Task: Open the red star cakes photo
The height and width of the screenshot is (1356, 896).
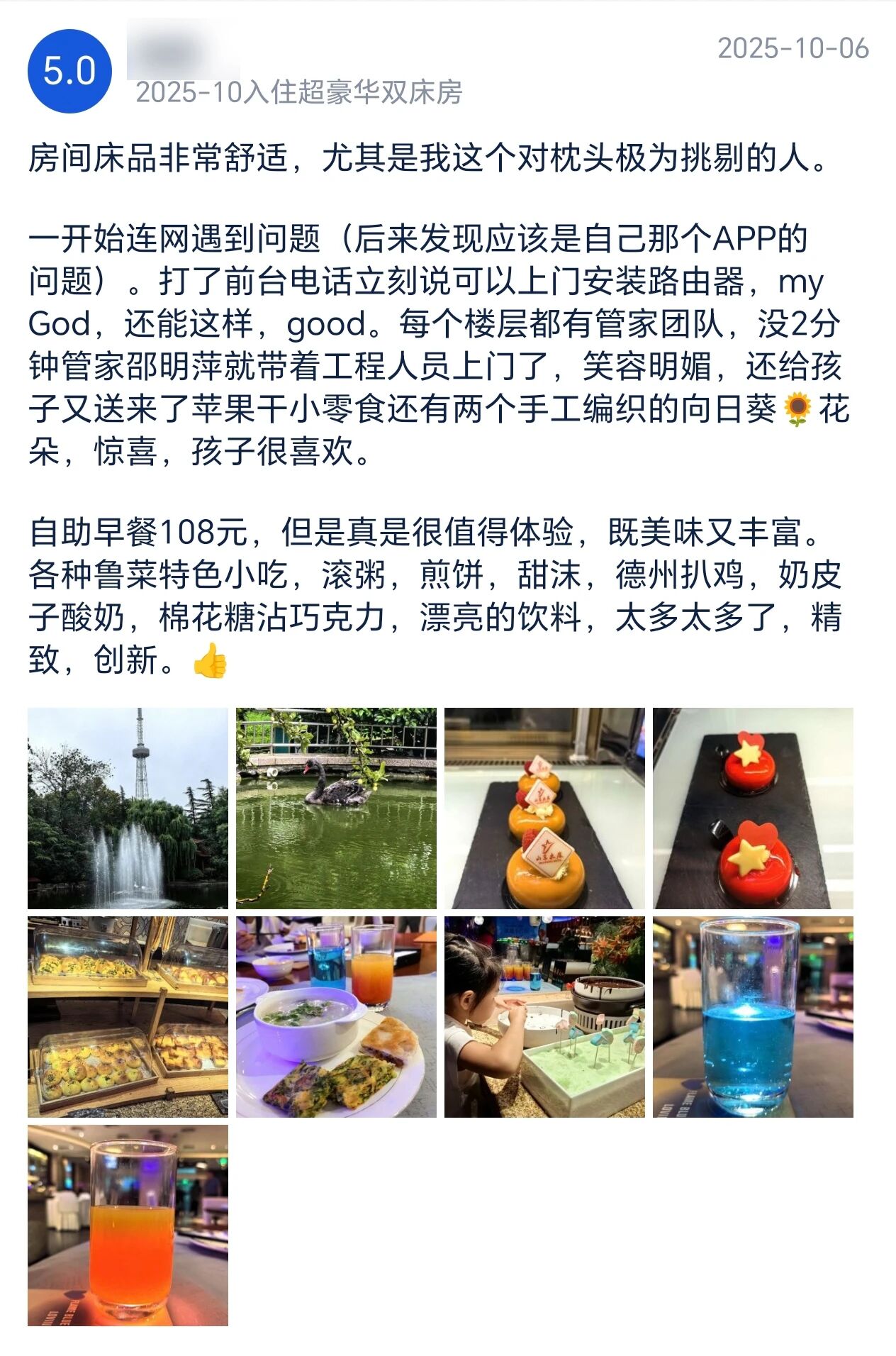Action: click(753, 808)
